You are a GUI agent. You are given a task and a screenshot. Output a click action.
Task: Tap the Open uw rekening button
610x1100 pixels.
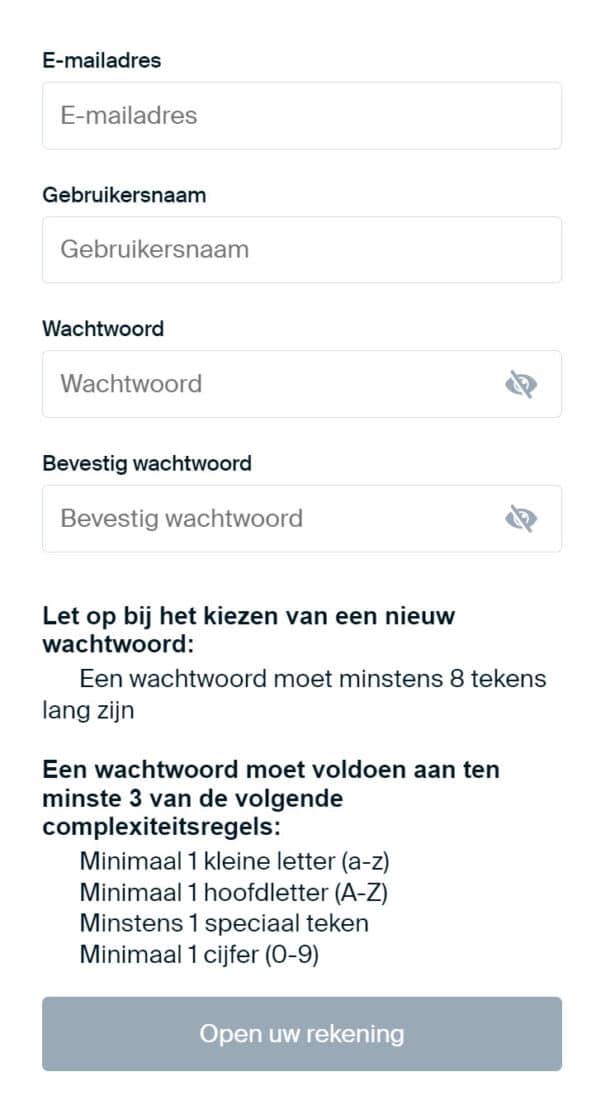click(x=301, y=1034)
